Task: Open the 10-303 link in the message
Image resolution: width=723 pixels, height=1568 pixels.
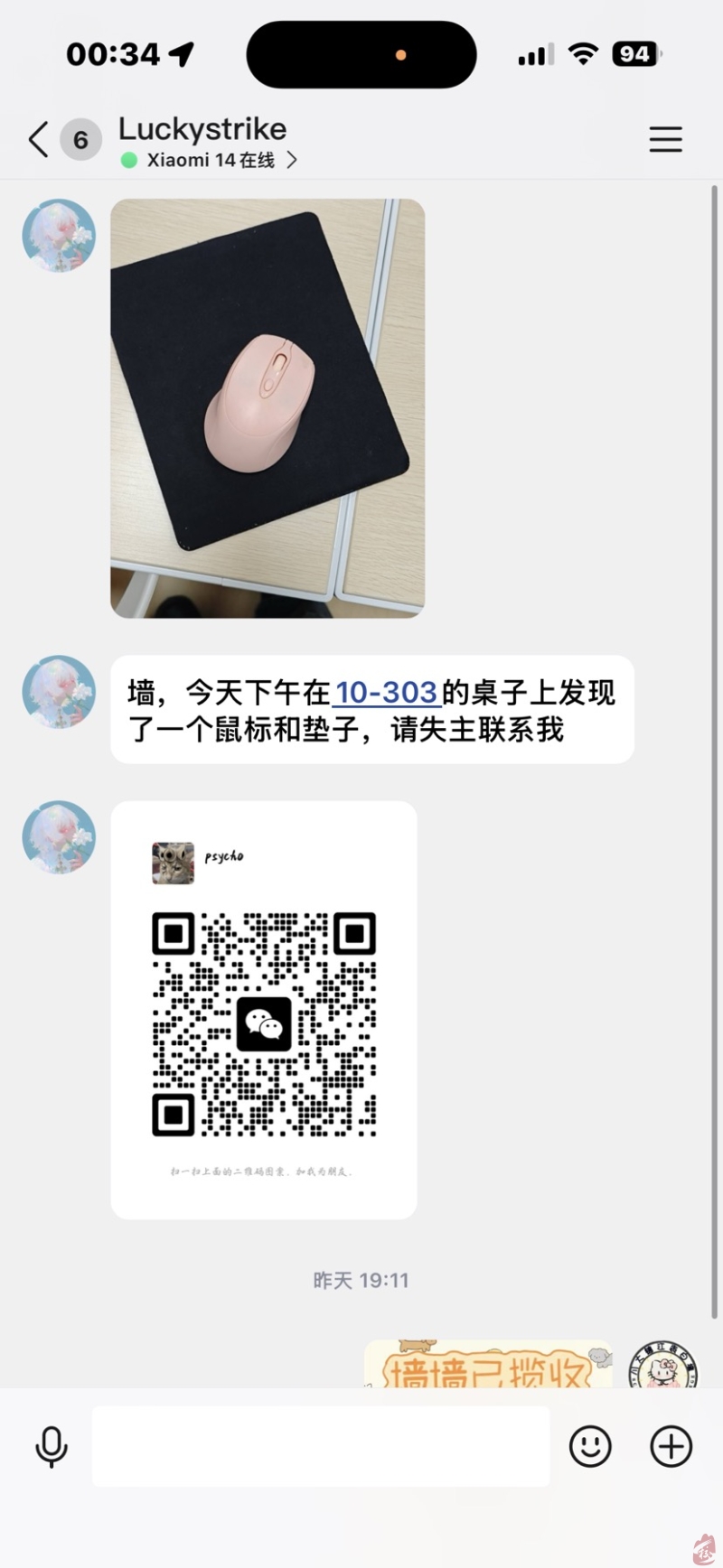Action: (x=386, y=693)
